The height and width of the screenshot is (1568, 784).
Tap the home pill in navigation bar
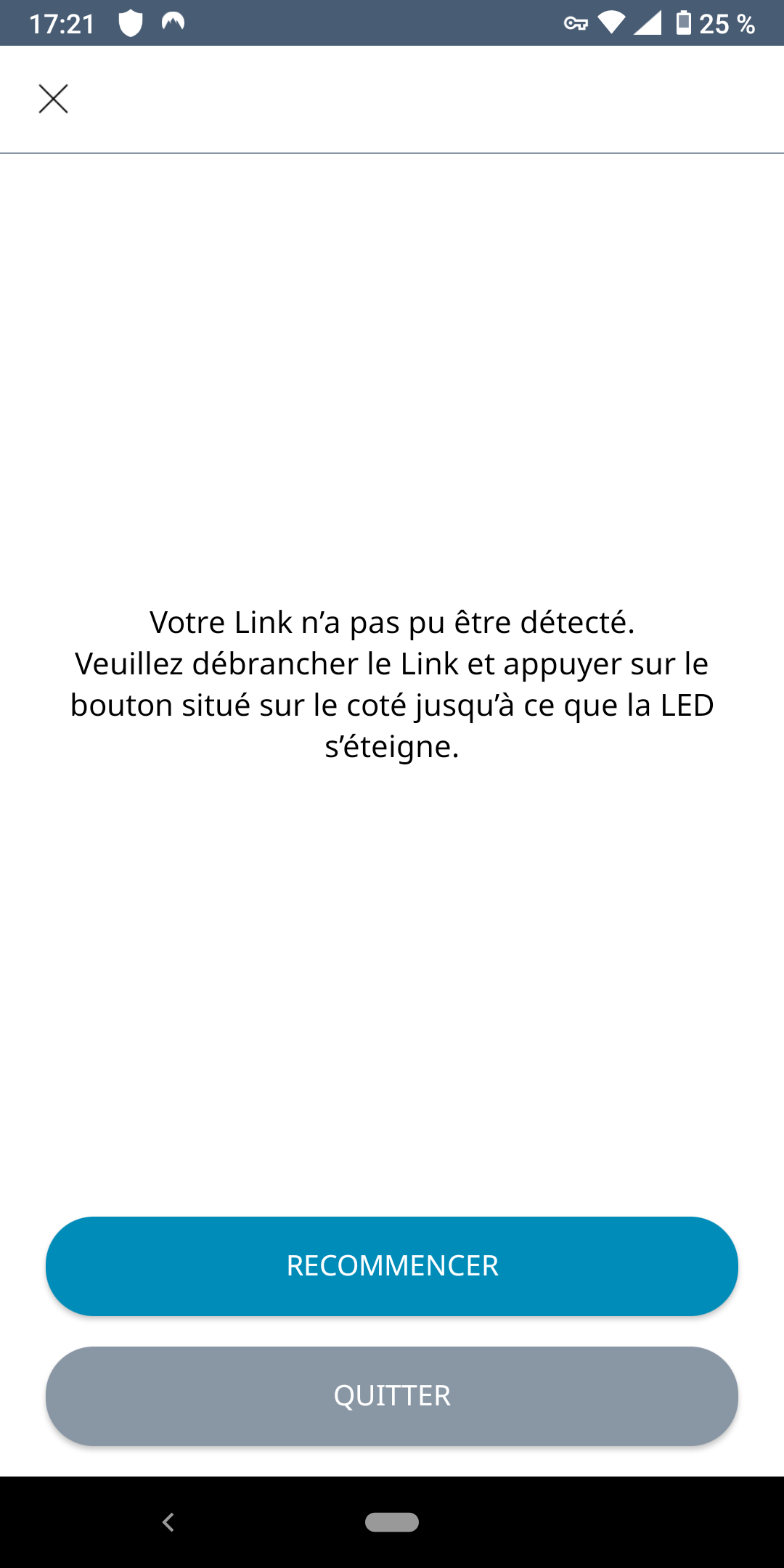[x=392, y=1522]
